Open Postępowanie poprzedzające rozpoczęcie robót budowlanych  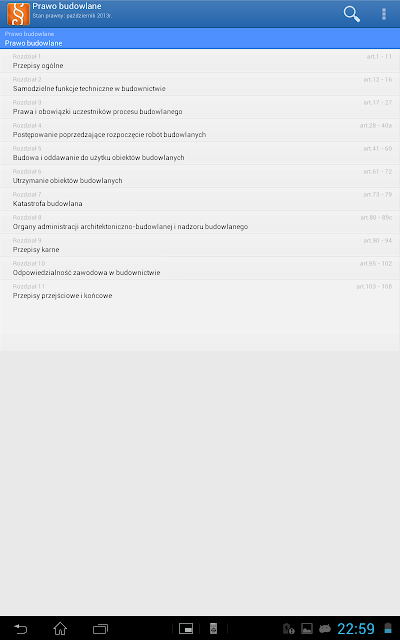200,130
